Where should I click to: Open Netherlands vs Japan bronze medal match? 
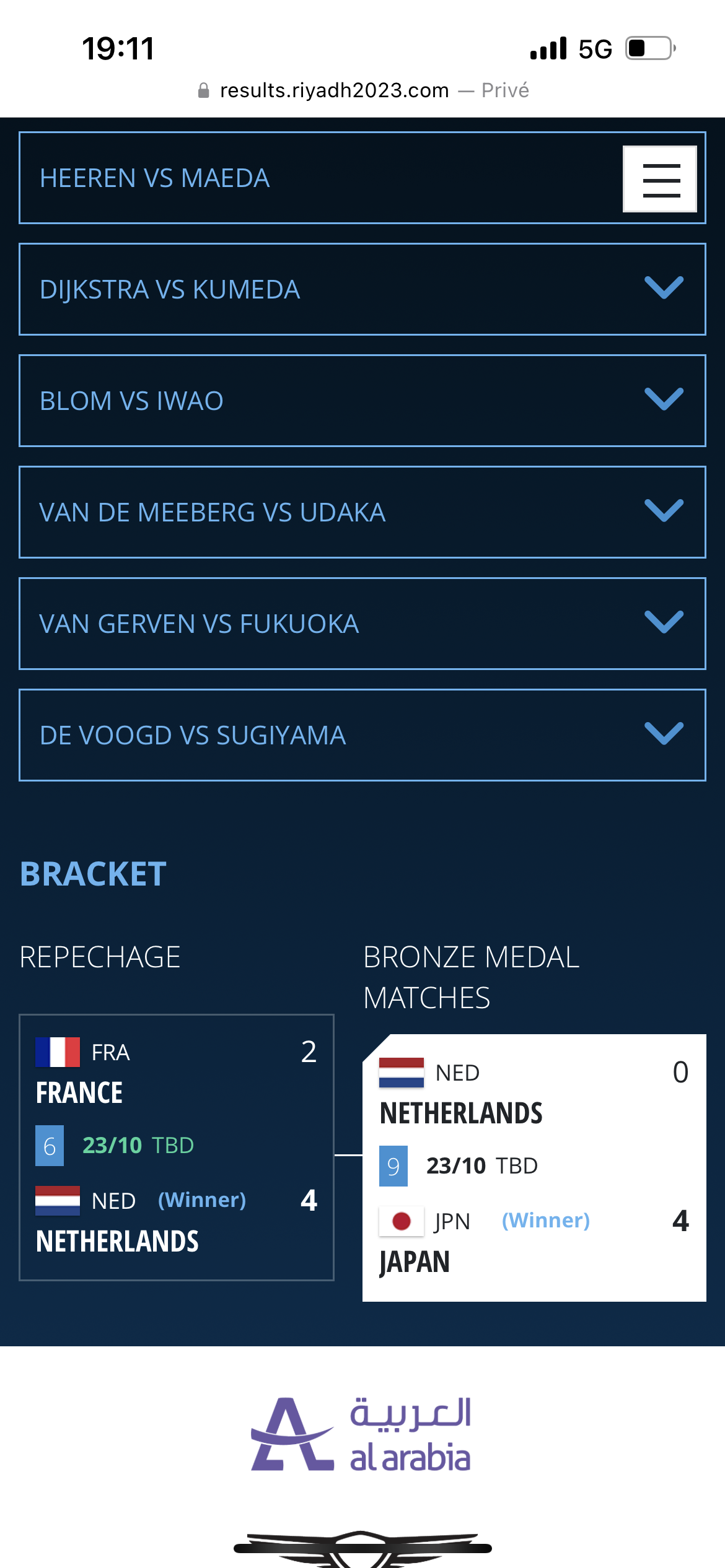pyautogui.click(x=534, y=1167)
